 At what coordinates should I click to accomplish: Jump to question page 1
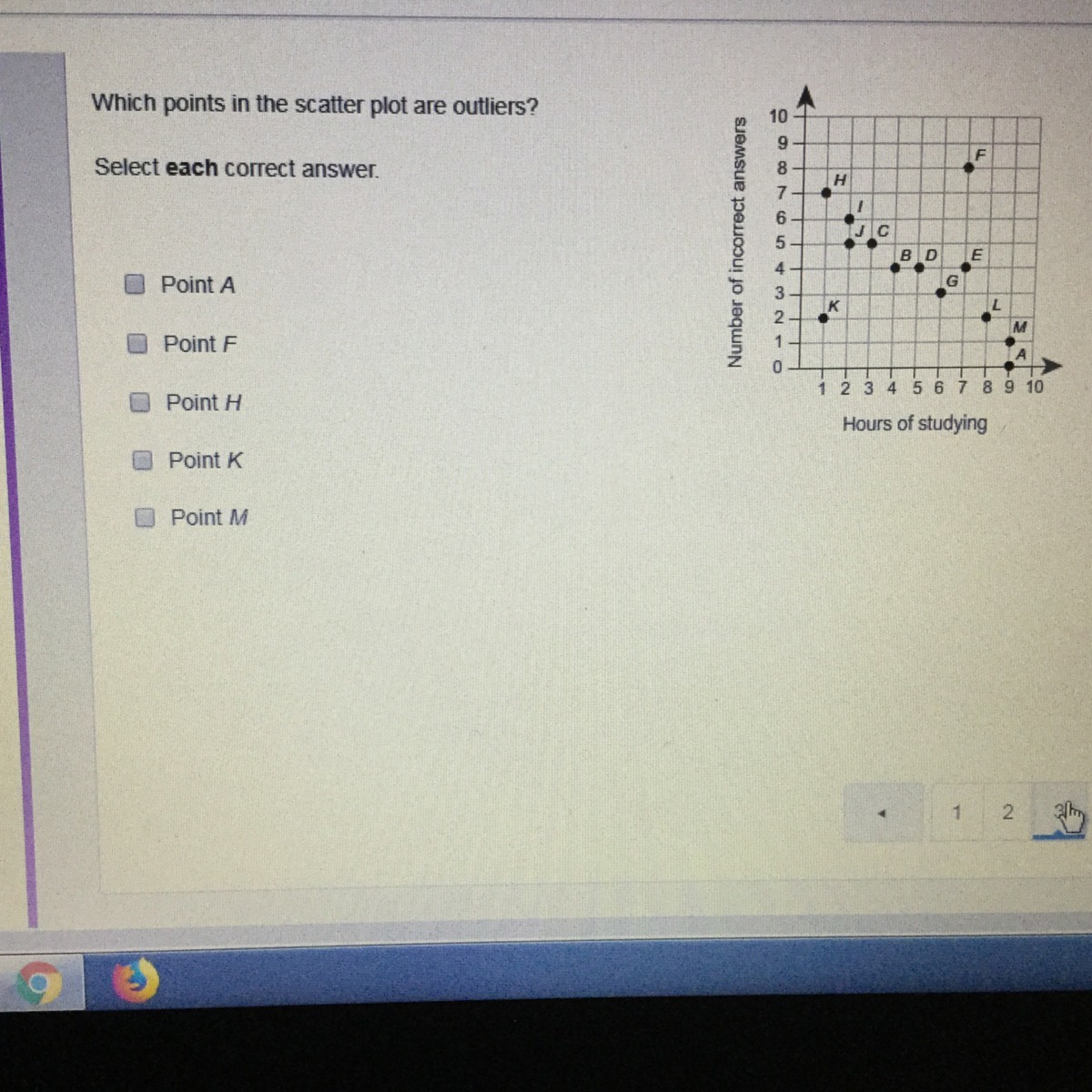click(x=955, y=813)
